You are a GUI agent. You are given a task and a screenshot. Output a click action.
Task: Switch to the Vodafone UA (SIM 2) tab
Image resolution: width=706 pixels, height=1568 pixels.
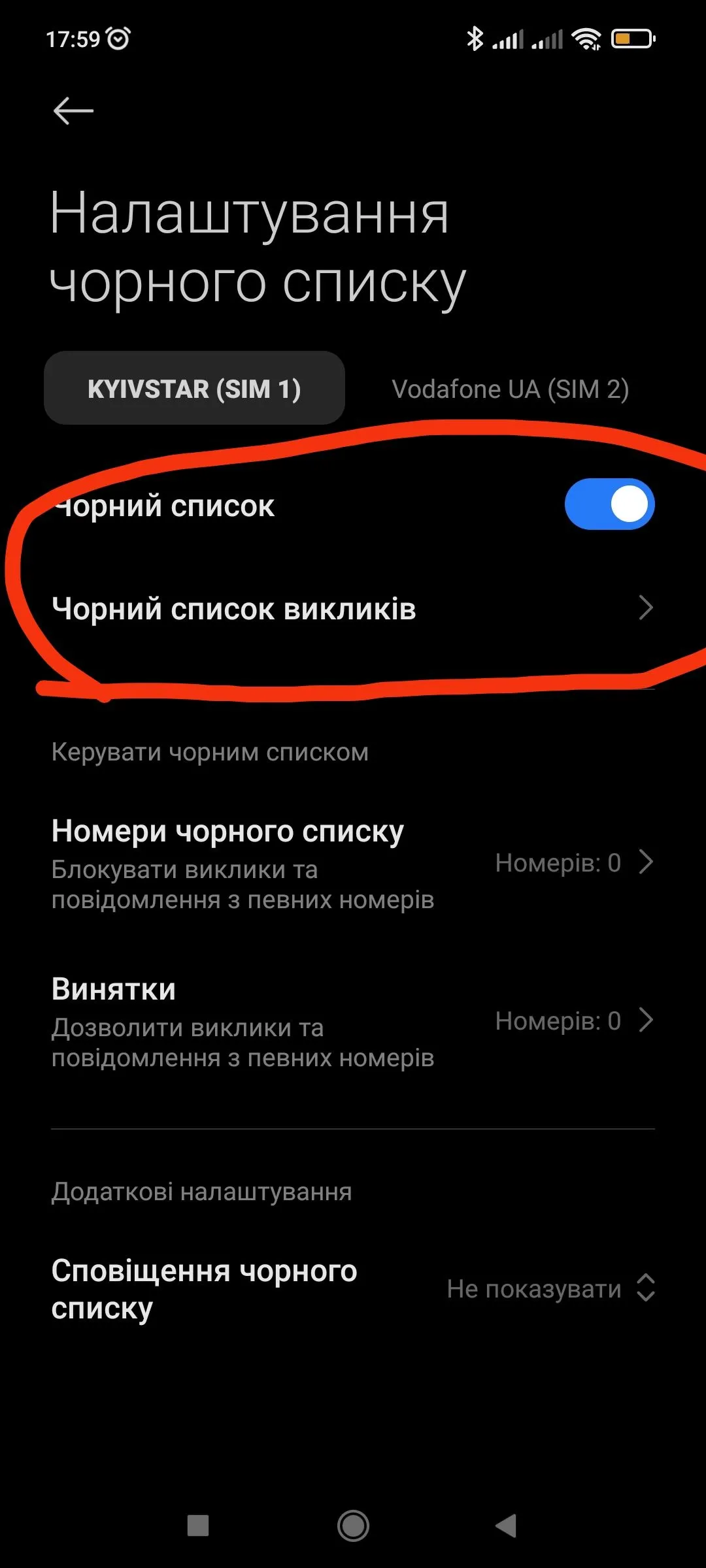[510, 389]
